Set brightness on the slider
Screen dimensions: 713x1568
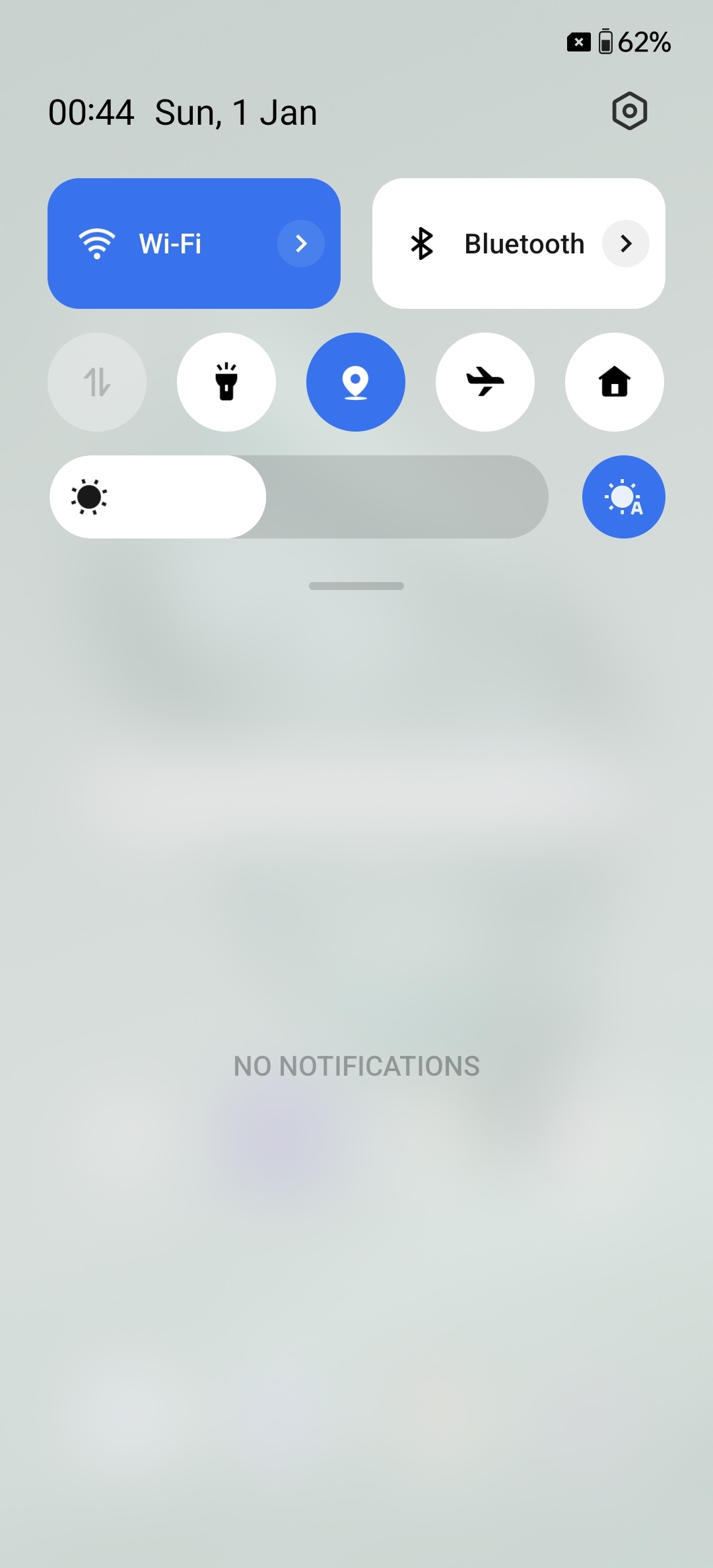click(x=298, y=497)
